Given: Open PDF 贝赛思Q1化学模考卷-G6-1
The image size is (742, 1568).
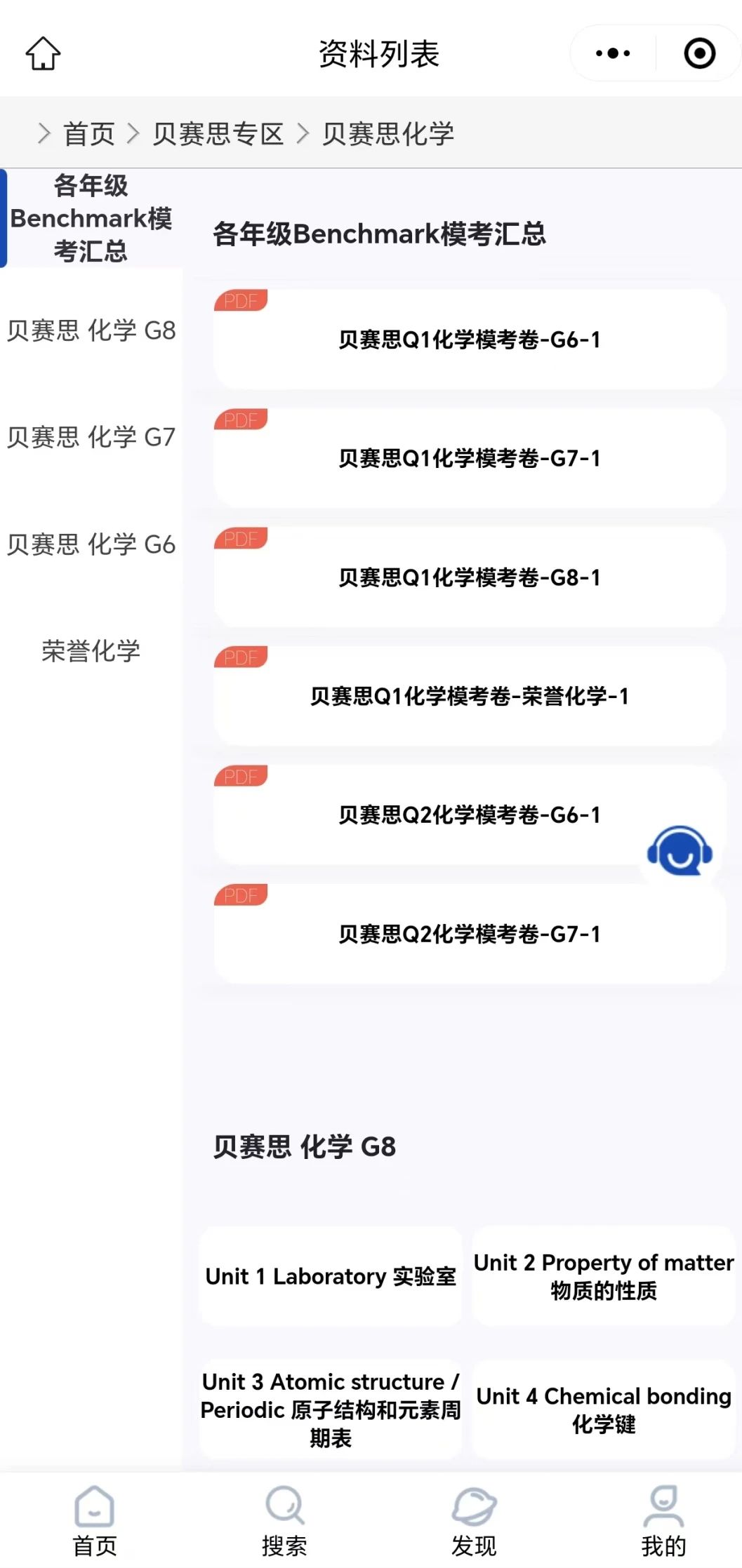Looking at the screenshot, I should 470,340.
